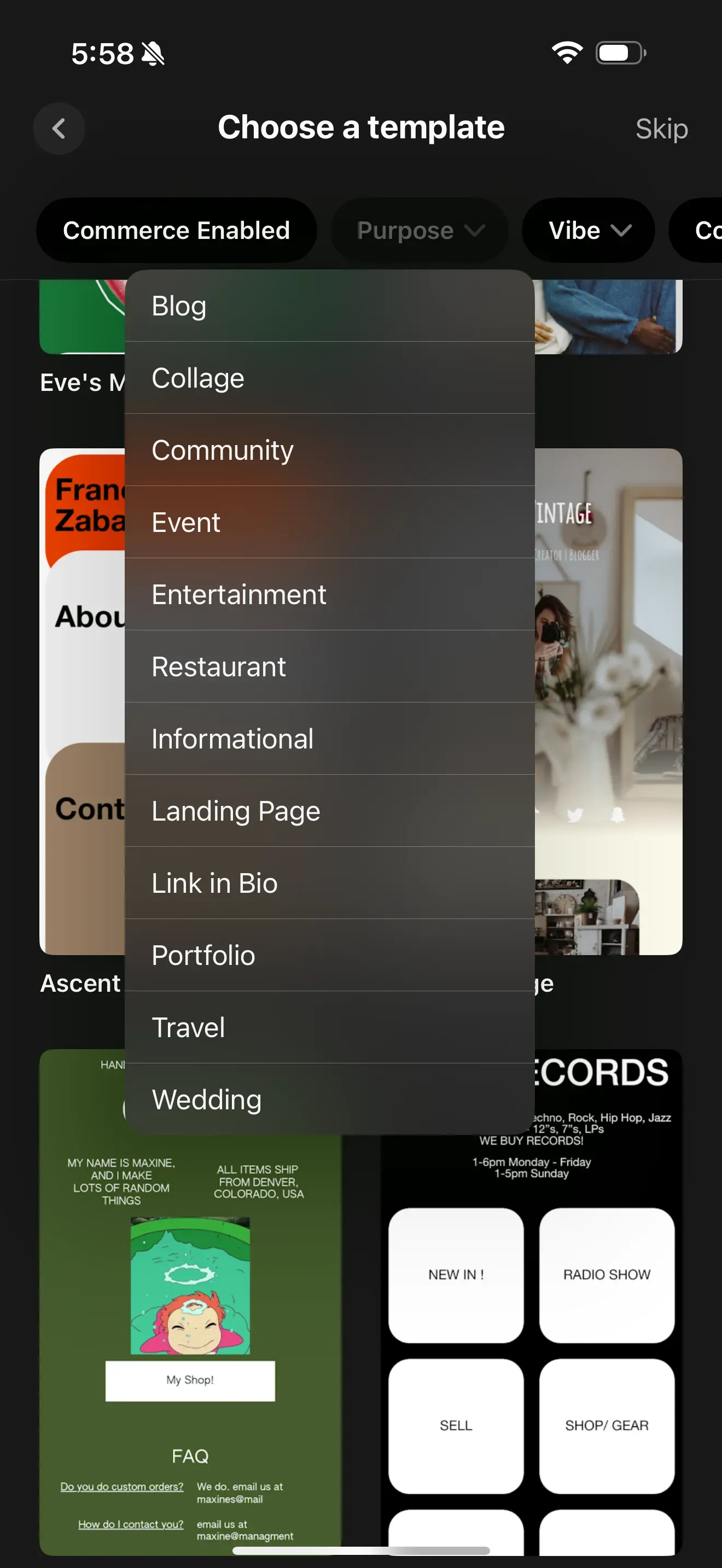This screenshot has width=722, height=1568.
Task: Open the Ascent template card
Action: pyautogui.click(x=82, y=700)
